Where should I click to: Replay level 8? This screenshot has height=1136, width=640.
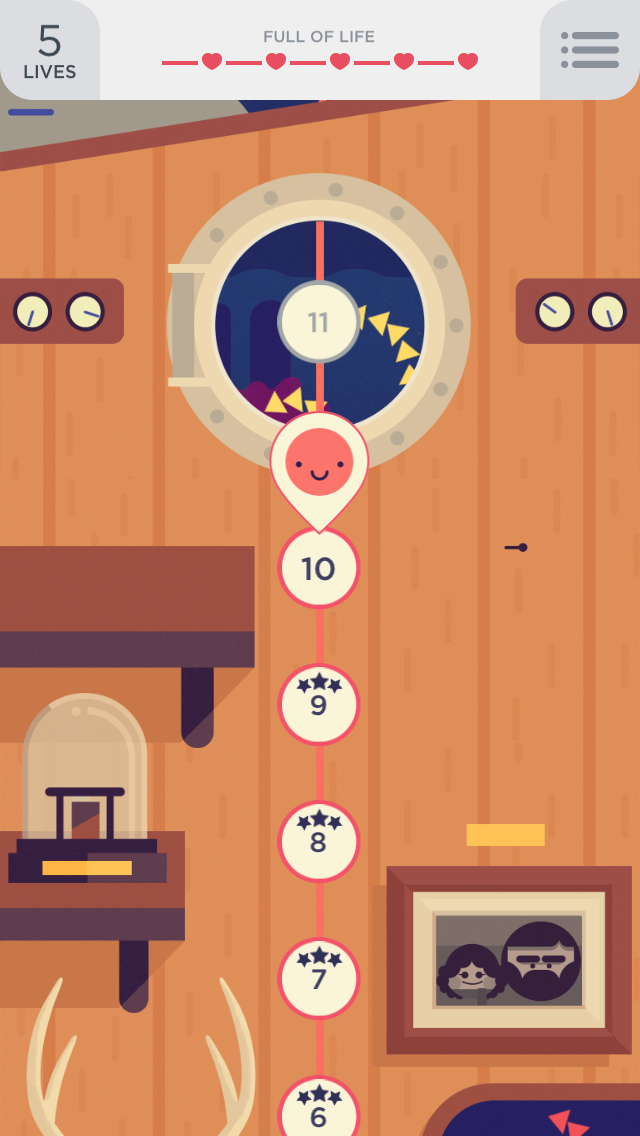[318, 841]
